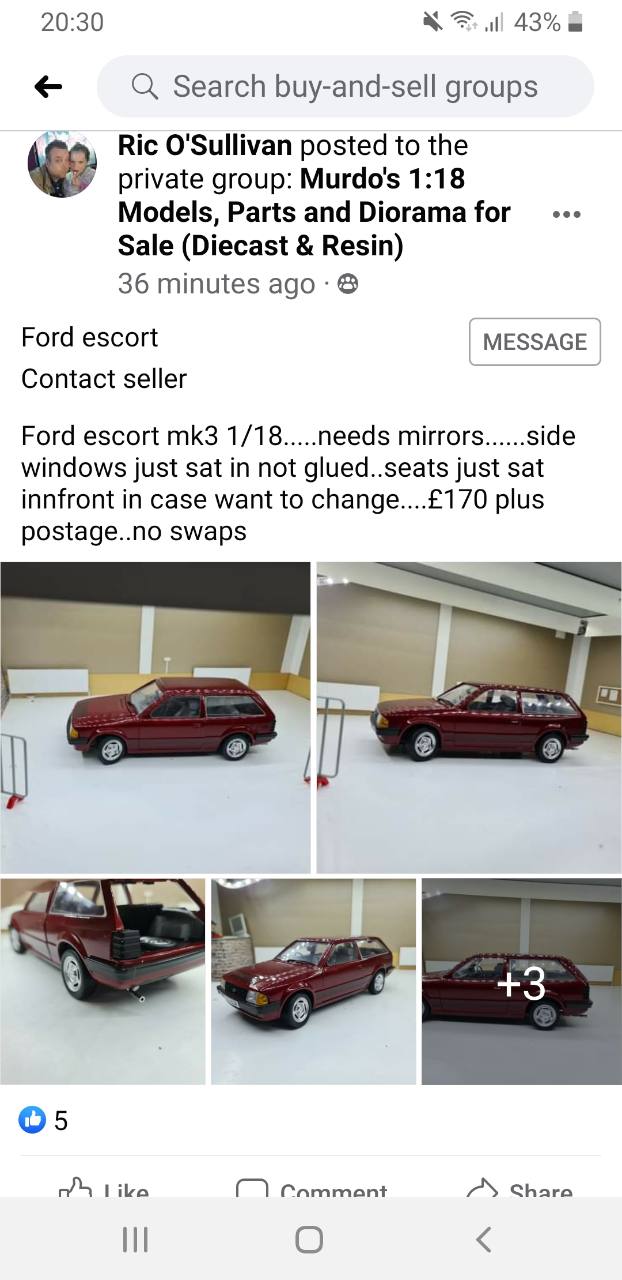View Ric O'Sullivan's profile by name

click(x=205, y=145)
